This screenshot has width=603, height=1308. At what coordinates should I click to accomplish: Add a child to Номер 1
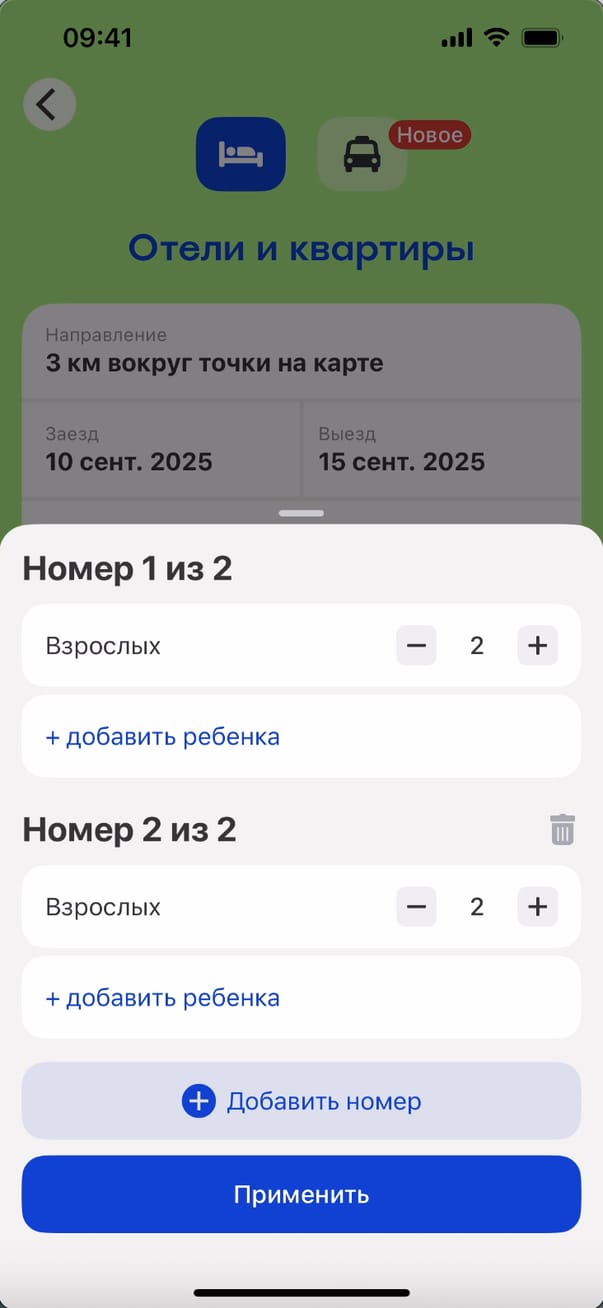click(163, 737)
